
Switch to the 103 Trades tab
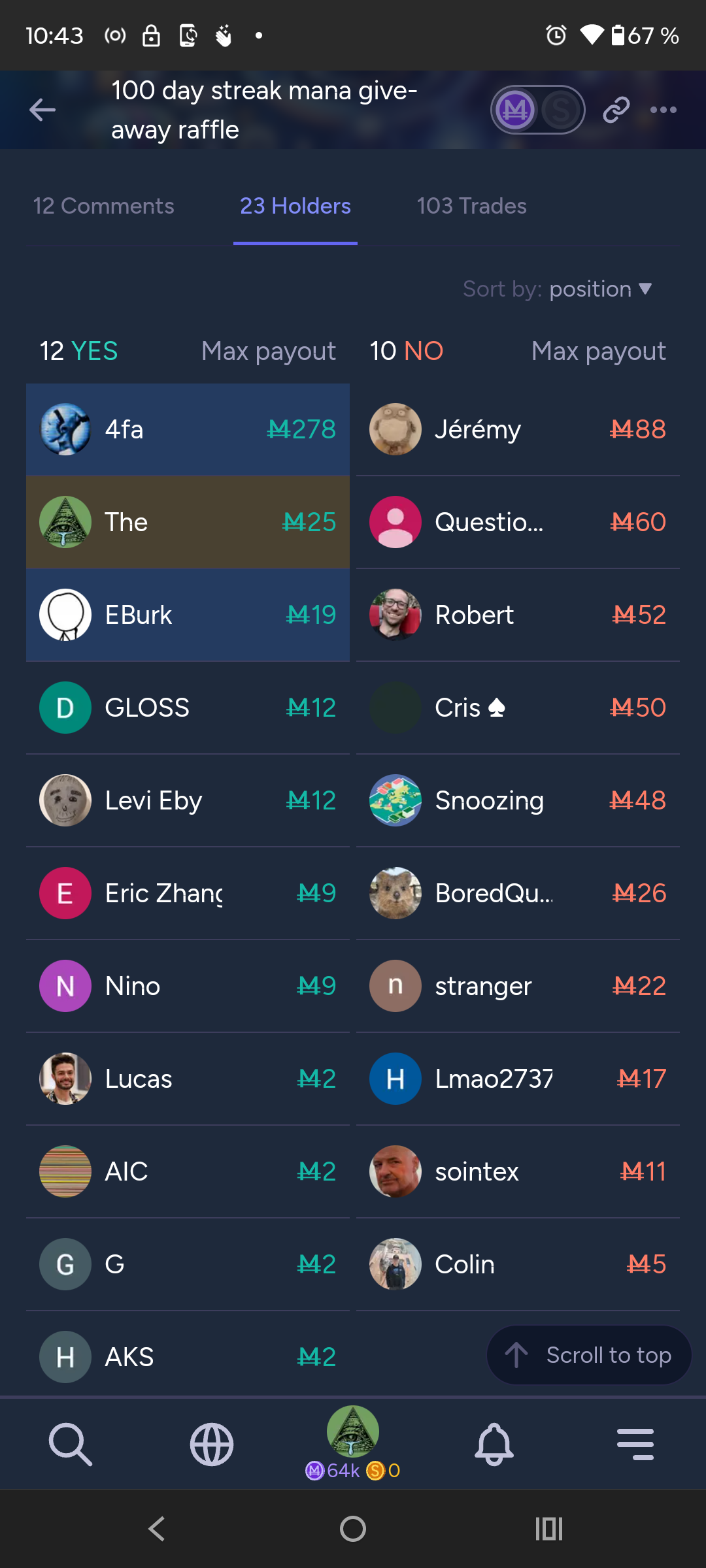tap(471, 206)
